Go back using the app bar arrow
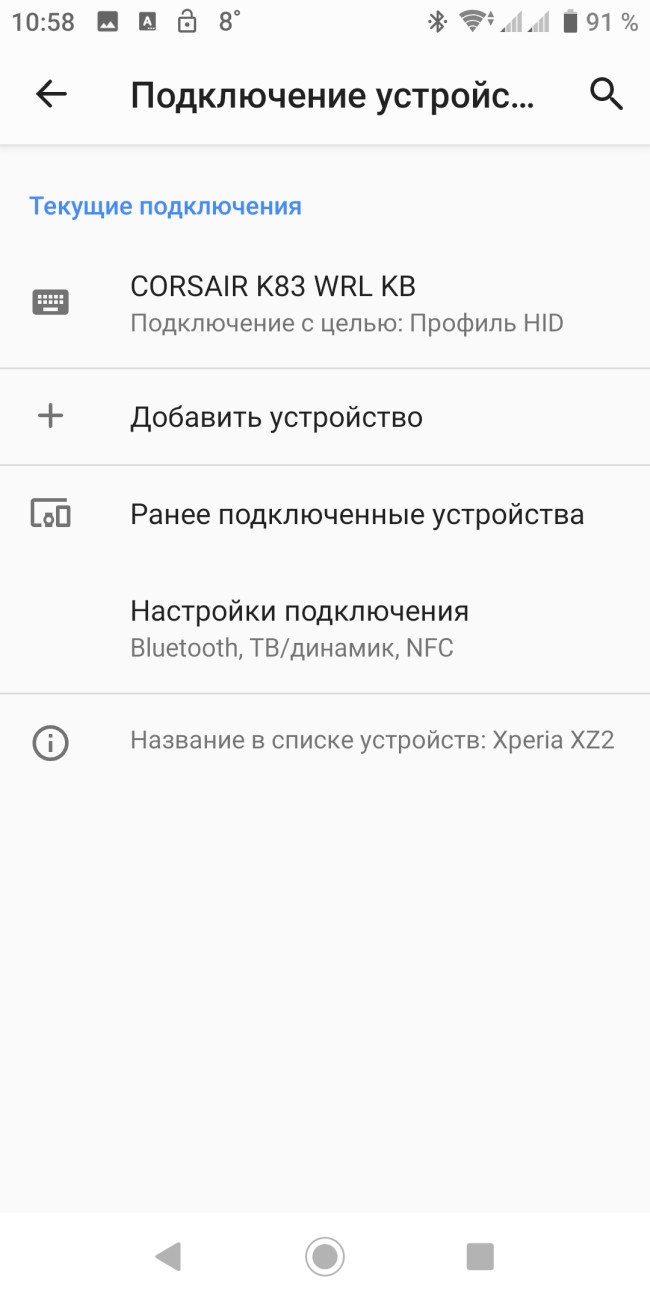The image size is (650, 1300). [x=51, y=94]
